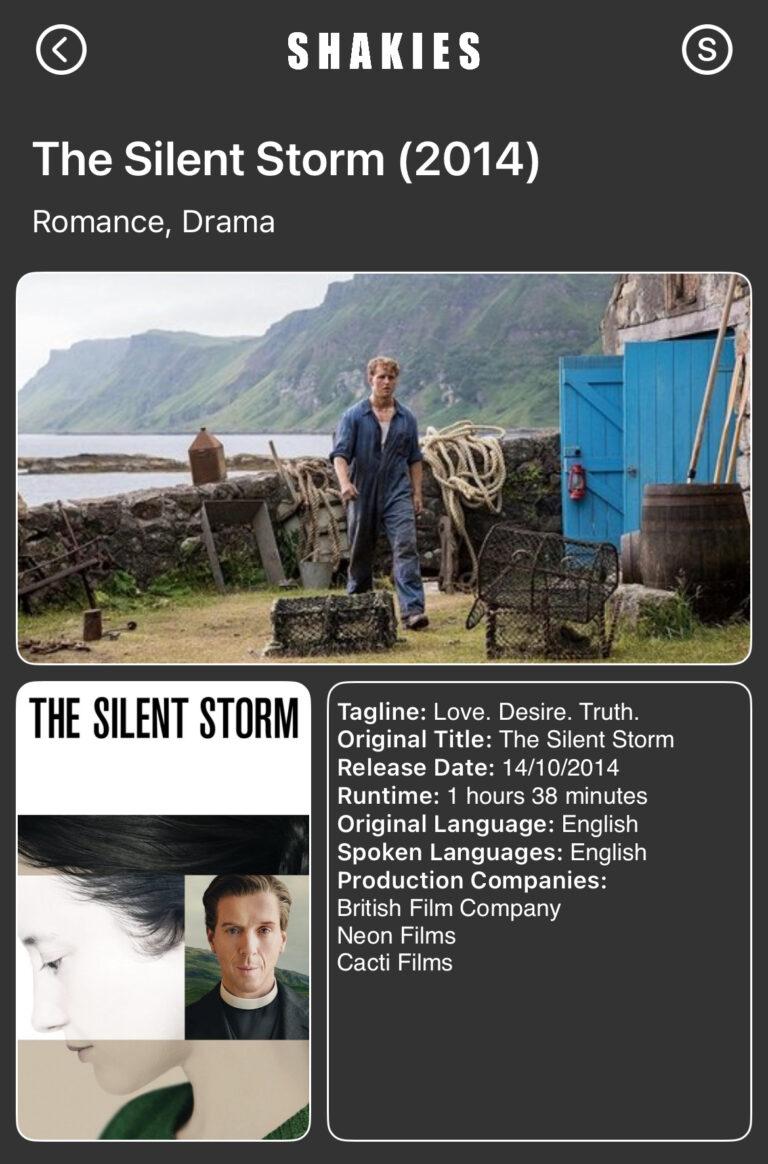This screenshot has height=1164, width=768.
Task: Go back using the arrow icon
Action: tap(61, 49)
